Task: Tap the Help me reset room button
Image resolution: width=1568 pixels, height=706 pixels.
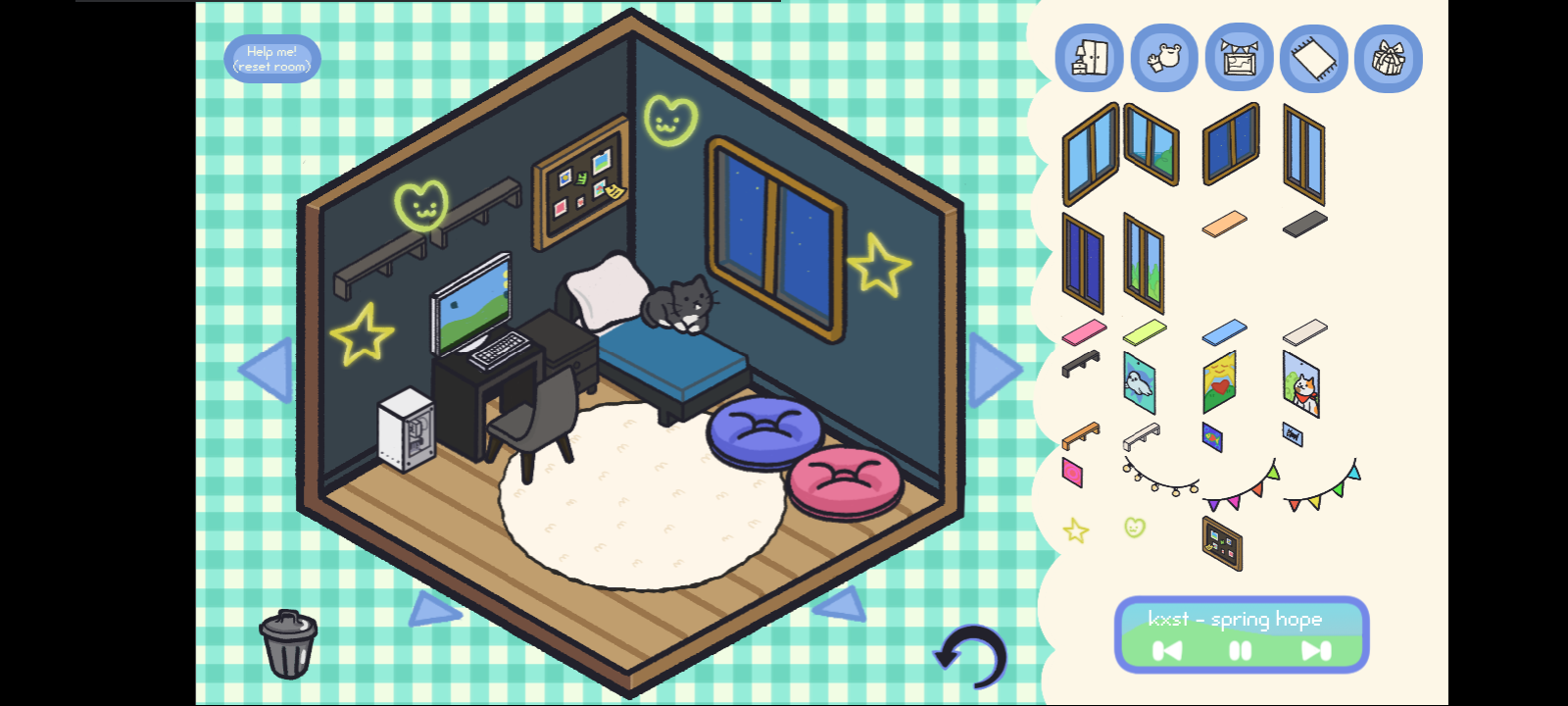Action: (271, 59)
